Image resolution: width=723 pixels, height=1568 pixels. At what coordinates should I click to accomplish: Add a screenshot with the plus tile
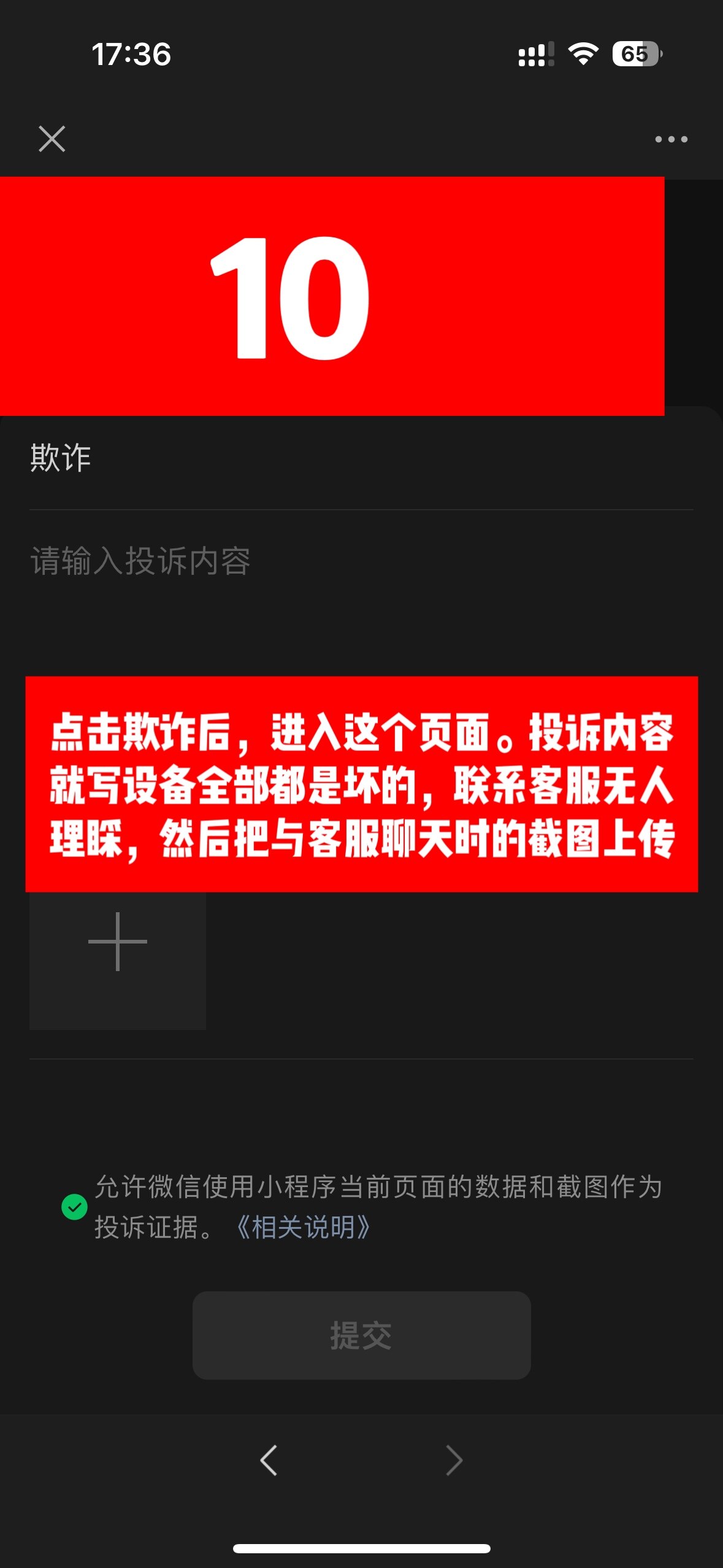tap(118, 960)
